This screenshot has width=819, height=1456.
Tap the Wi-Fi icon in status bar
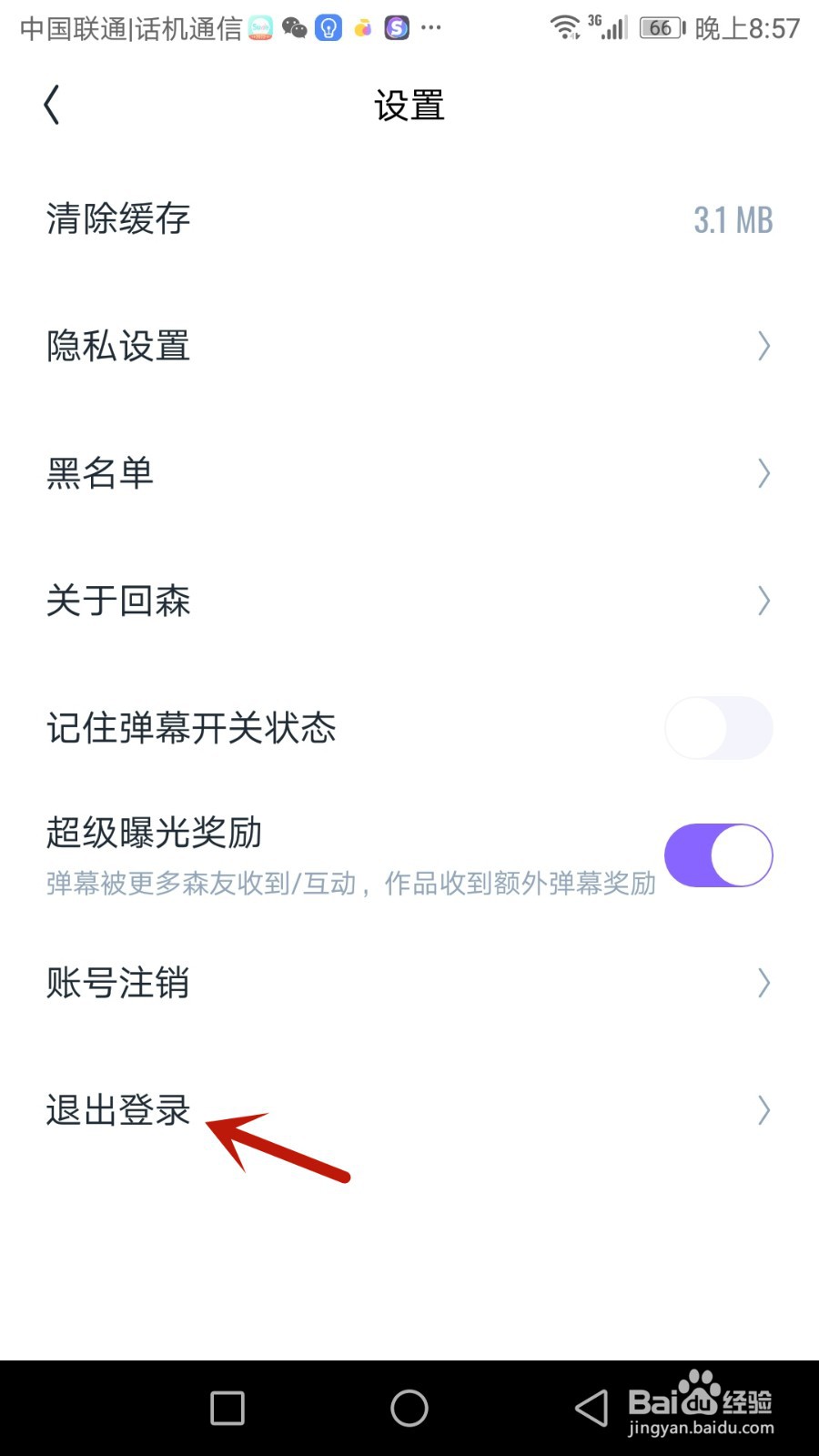click(x=564, y=27)
